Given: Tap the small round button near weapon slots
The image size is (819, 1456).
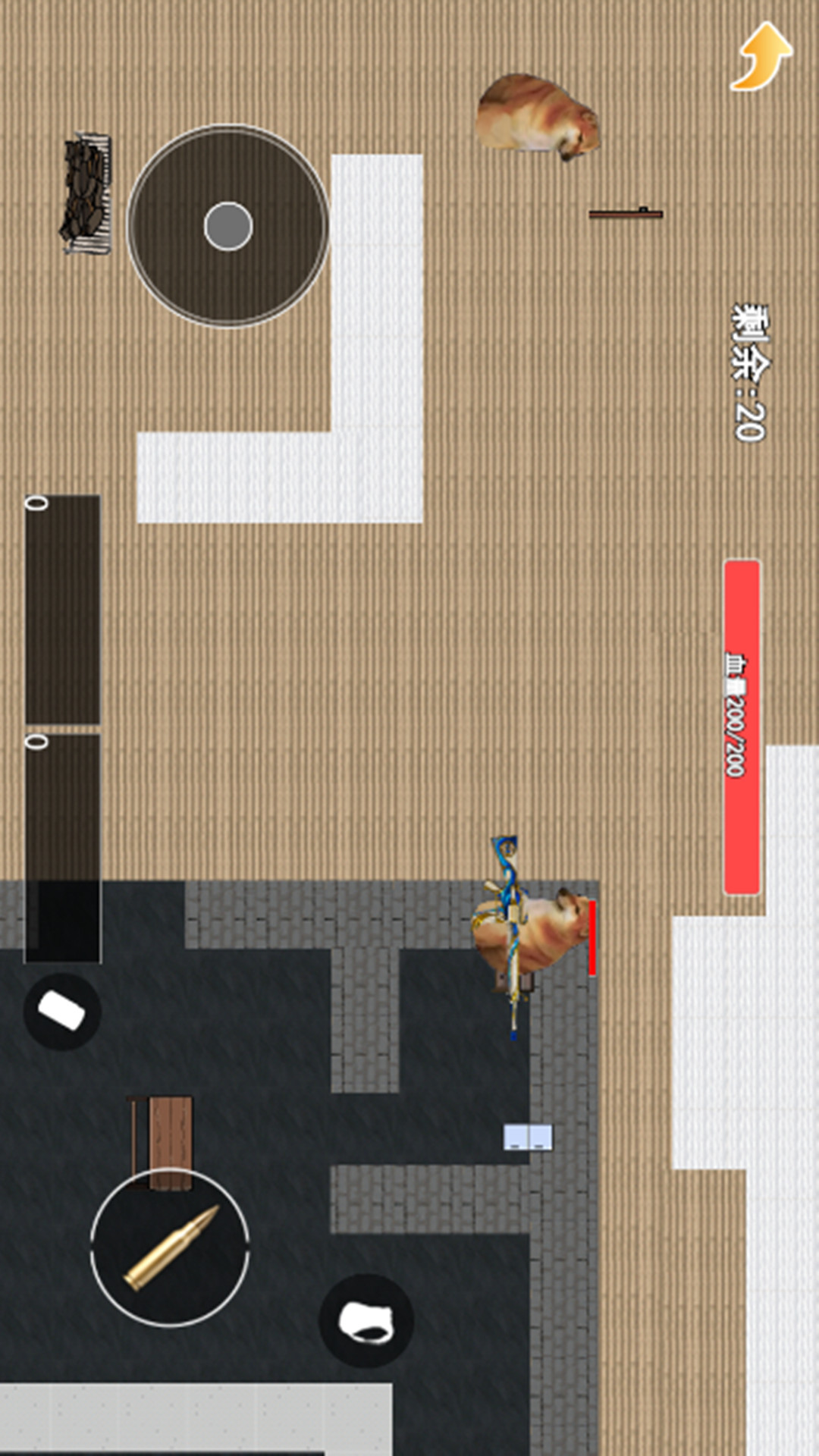Looking at the screenshot, I should [62, 1012].
